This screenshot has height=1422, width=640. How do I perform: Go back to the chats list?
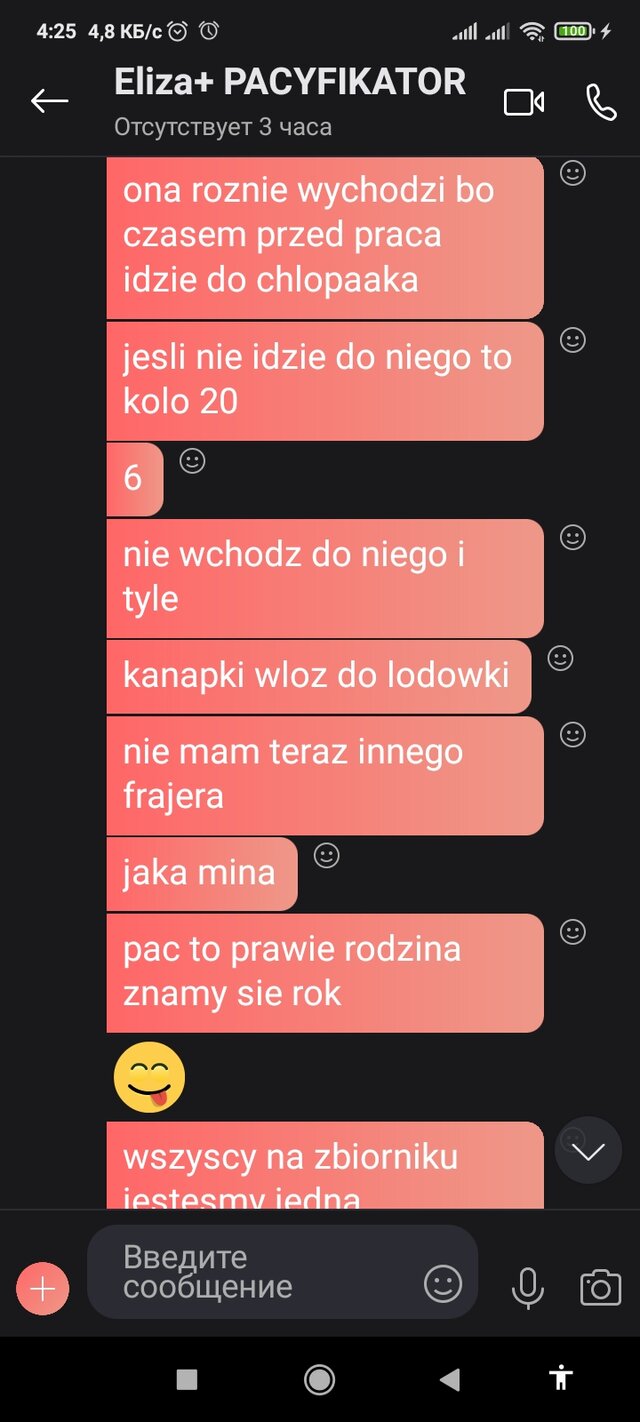[x=48, y=100]
